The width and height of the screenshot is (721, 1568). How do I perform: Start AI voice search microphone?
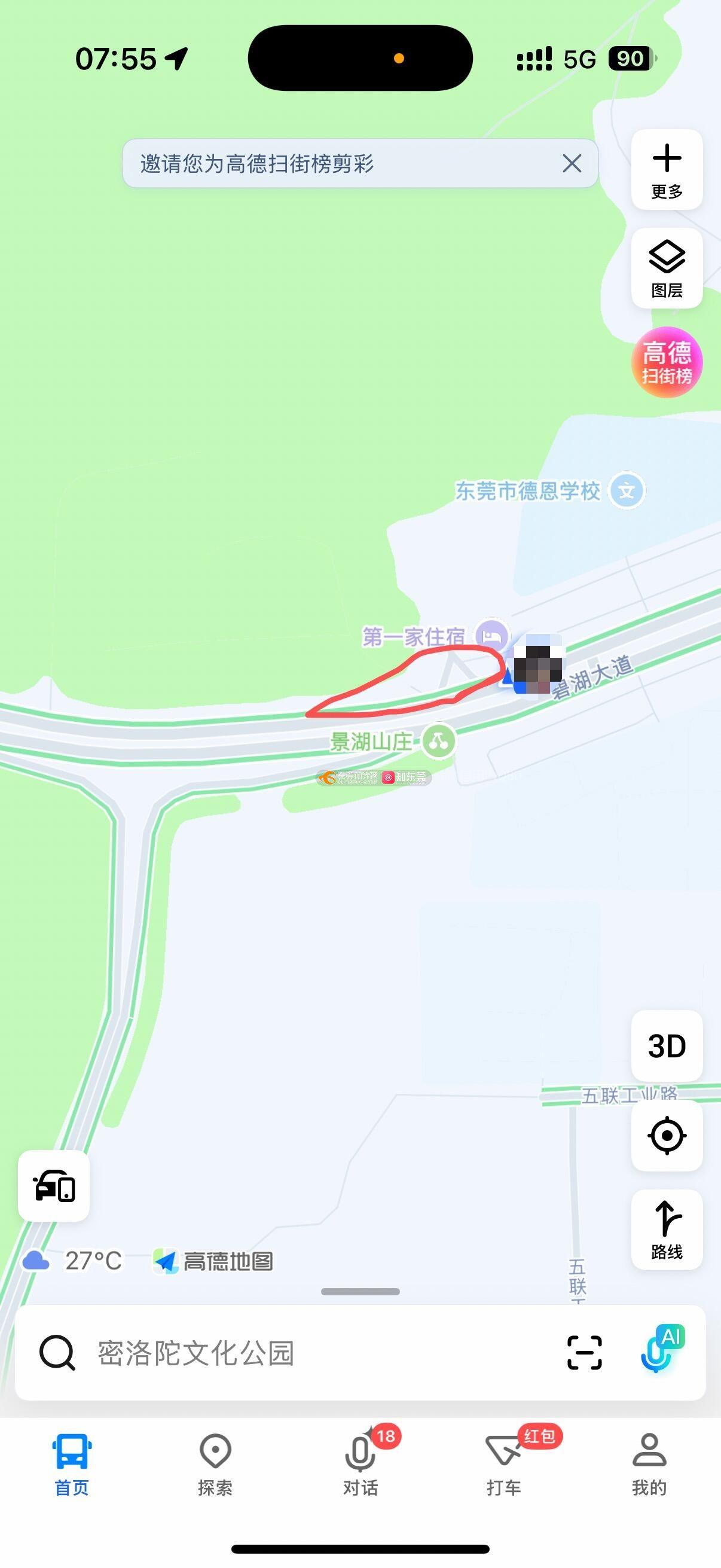click(x=660, y=1350)
